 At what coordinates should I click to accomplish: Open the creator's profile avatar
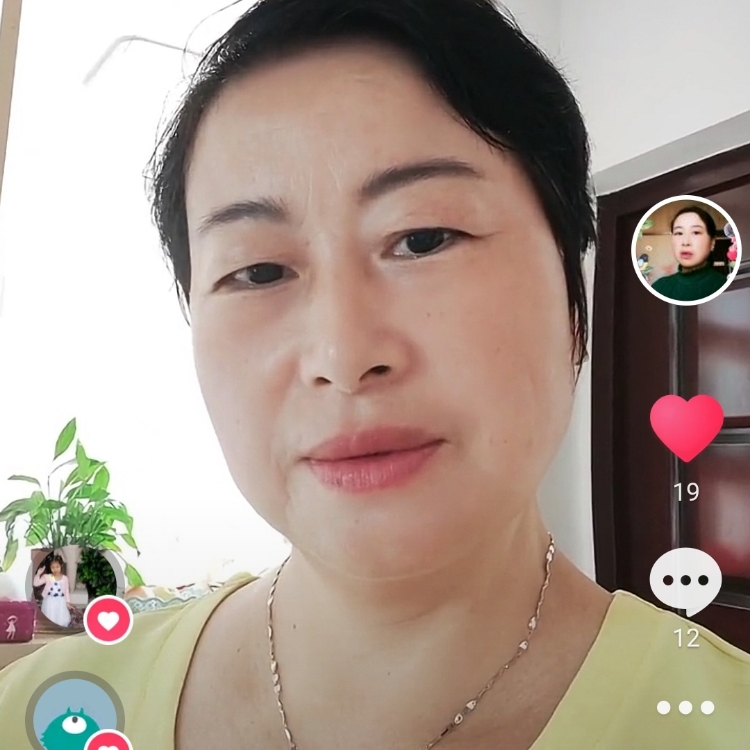(686, 250)
